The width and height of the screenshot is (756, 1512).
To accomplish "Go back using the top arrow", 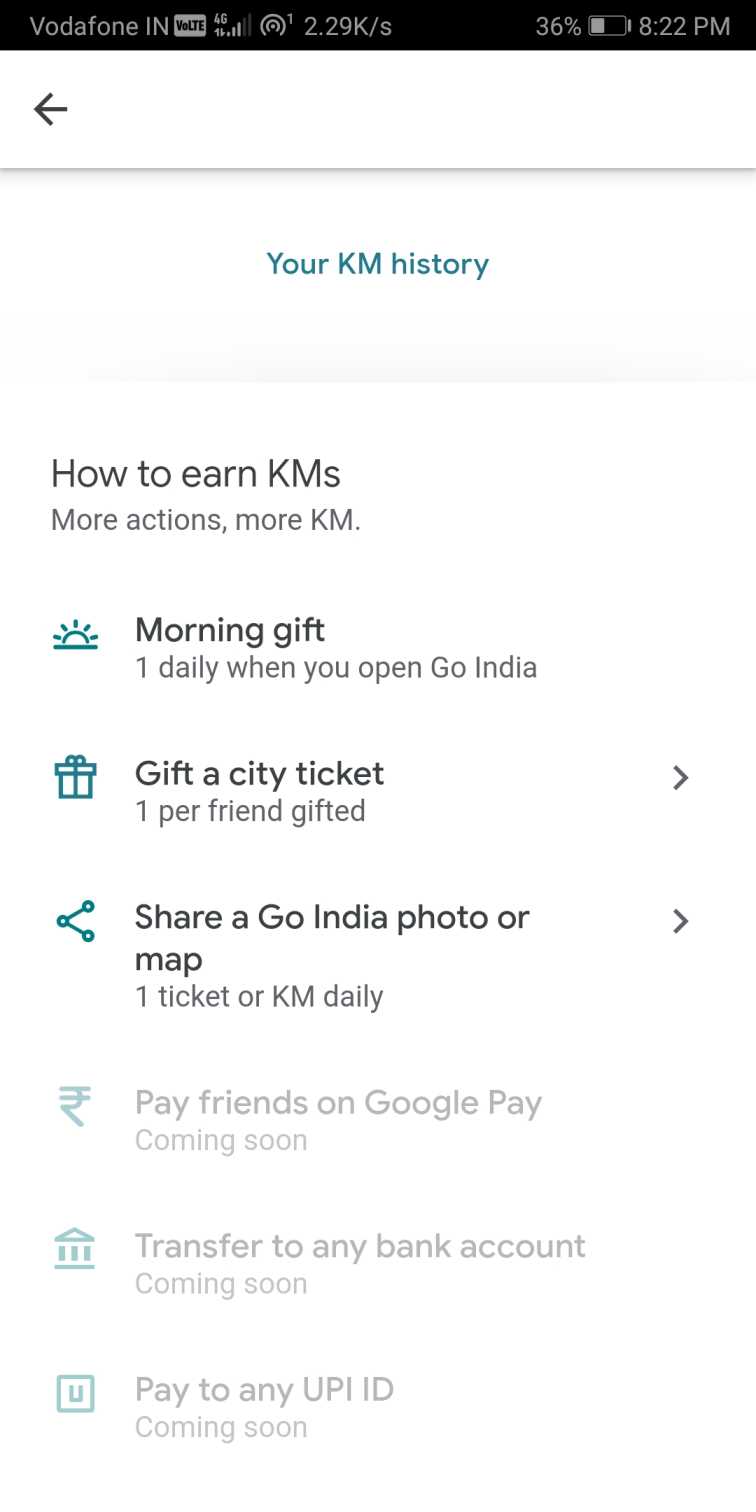I will 50,109.
